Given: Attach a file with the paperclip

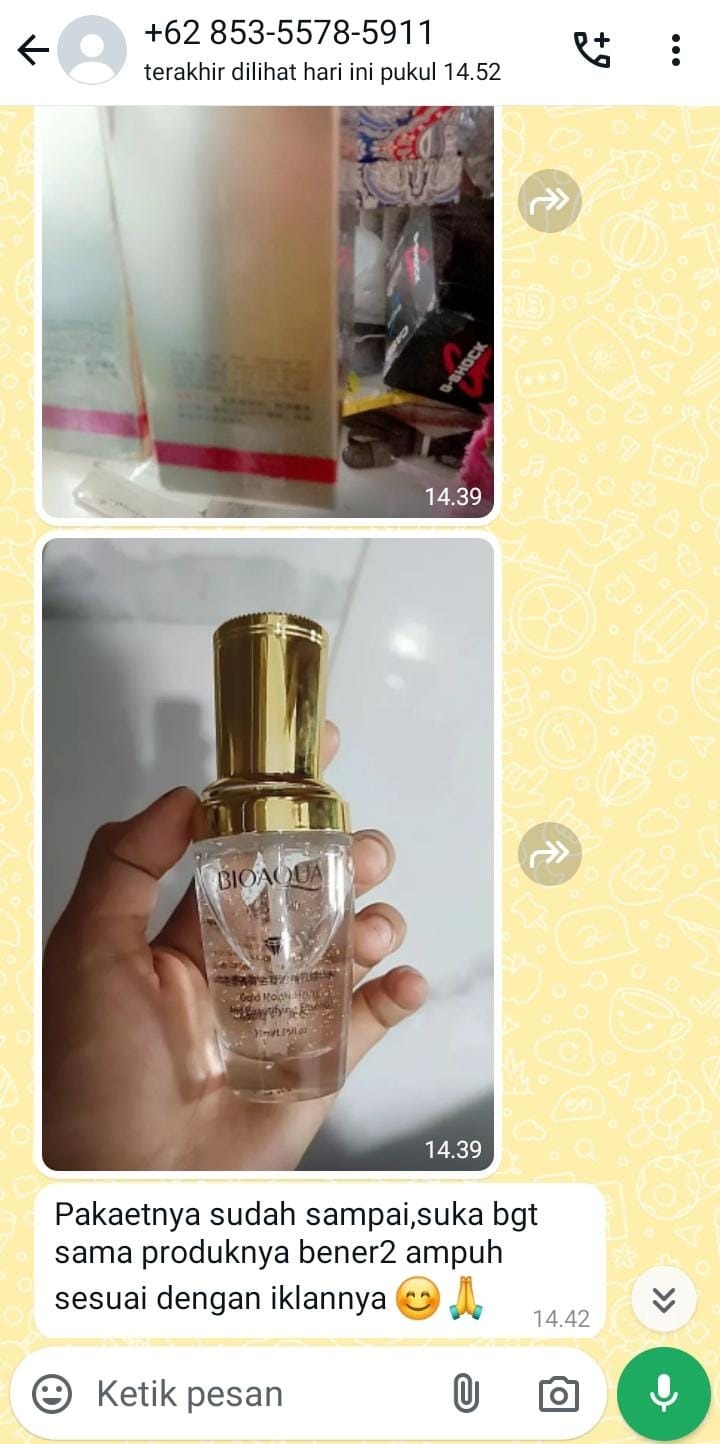Looking at the screenshot, I should 466,1393.
